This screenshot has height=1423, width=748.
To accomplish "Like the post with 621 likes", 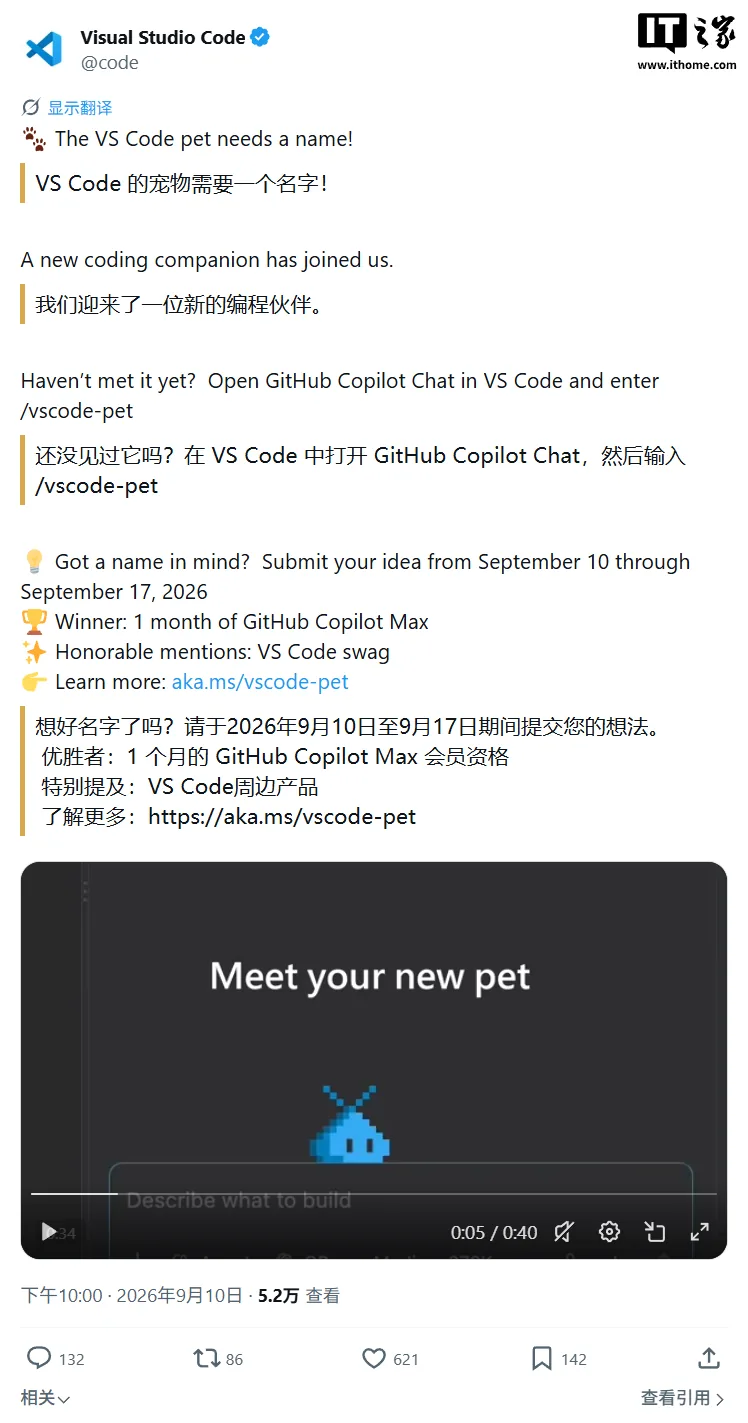I will [x=390, y=1358].
